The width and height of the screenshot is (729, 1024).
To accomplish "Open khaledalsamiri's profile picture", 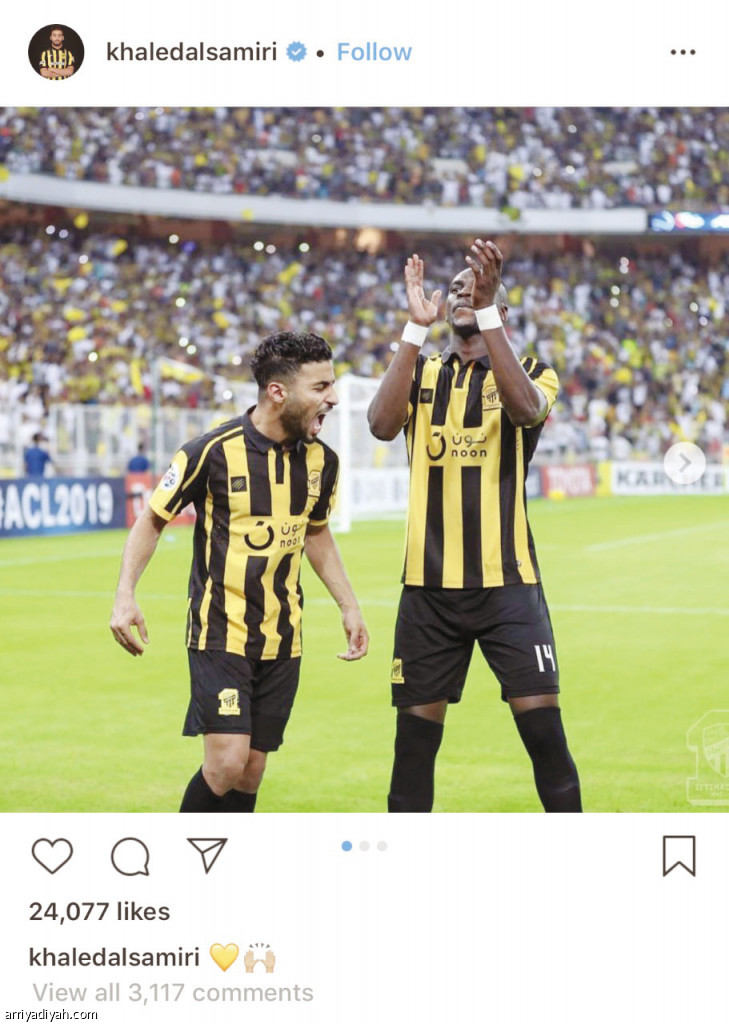I will pyautogui.click(x=56, y=52).
